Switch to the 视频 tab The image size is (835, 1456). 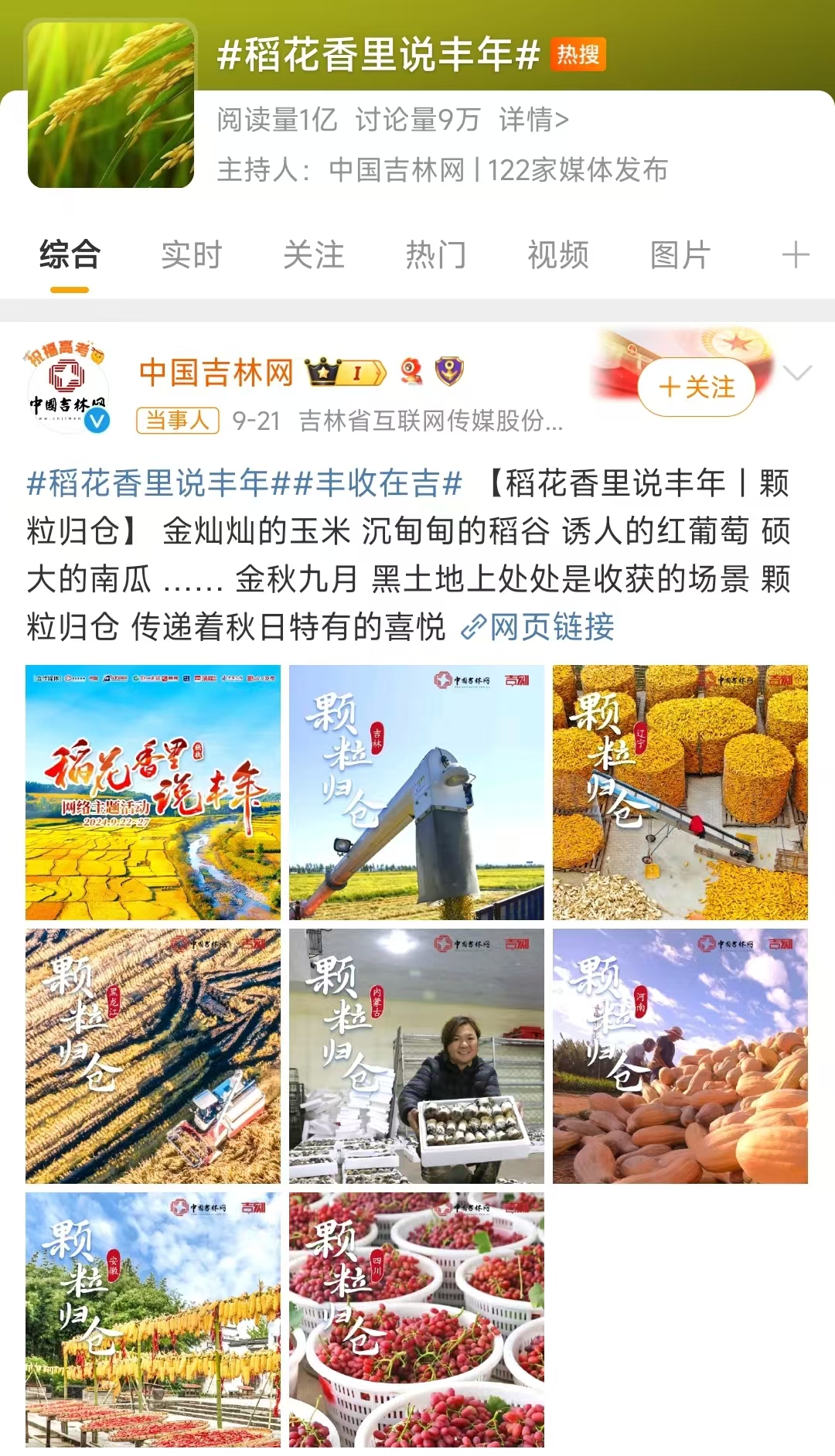point(557,255)
